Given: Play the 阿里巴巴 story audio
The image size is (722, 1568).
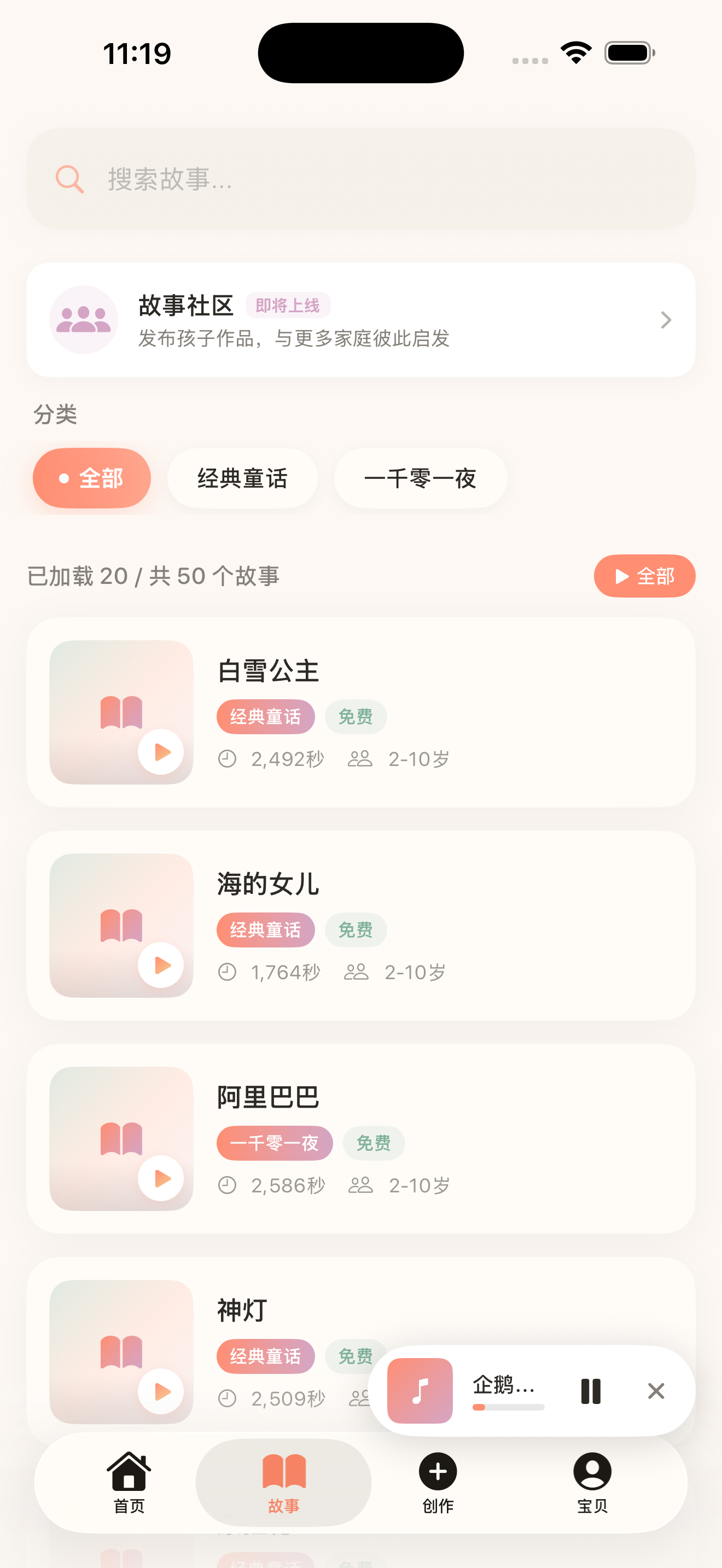Looking at the screenshot, I should click(161, 1178).
